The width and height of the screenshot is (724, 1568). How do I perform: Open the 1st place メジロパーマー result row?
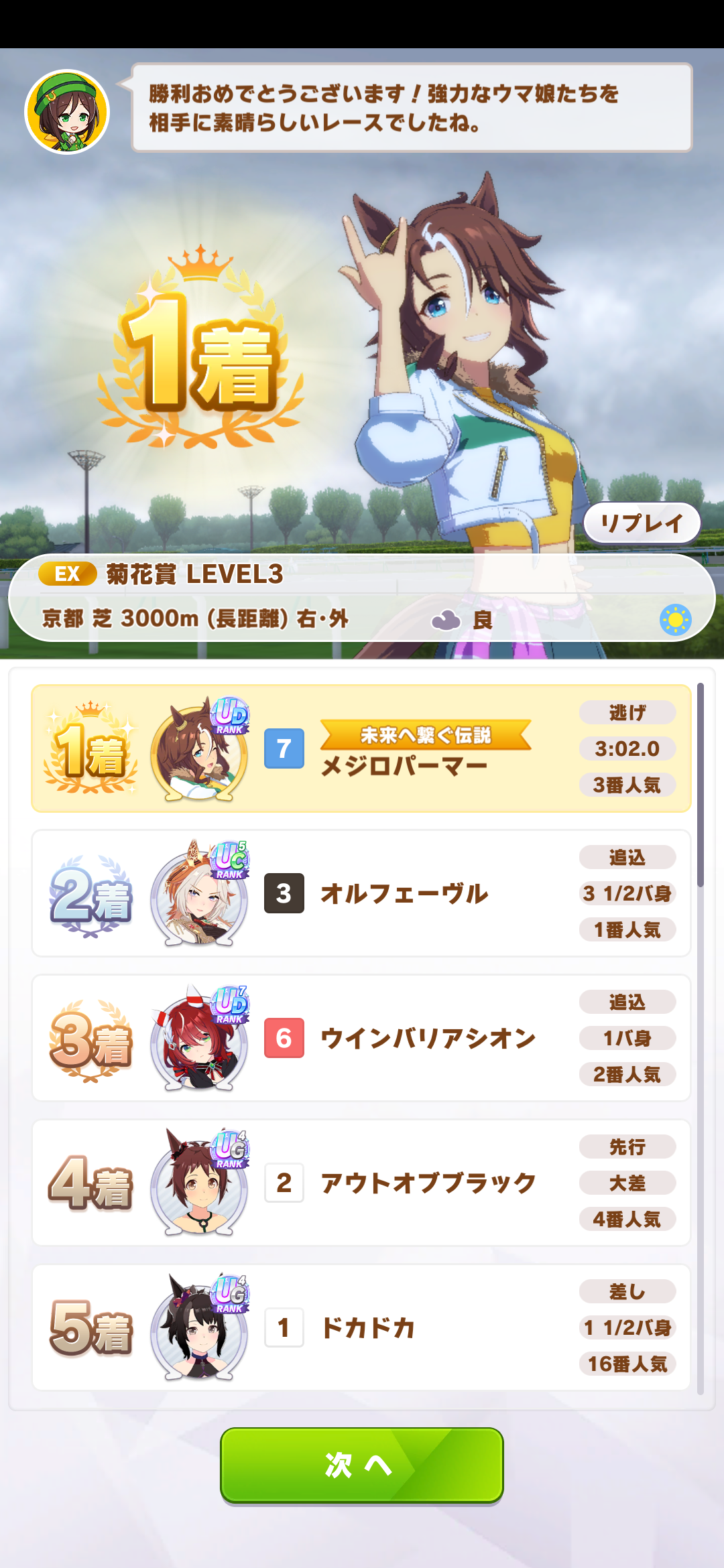[x=361, y=748]
